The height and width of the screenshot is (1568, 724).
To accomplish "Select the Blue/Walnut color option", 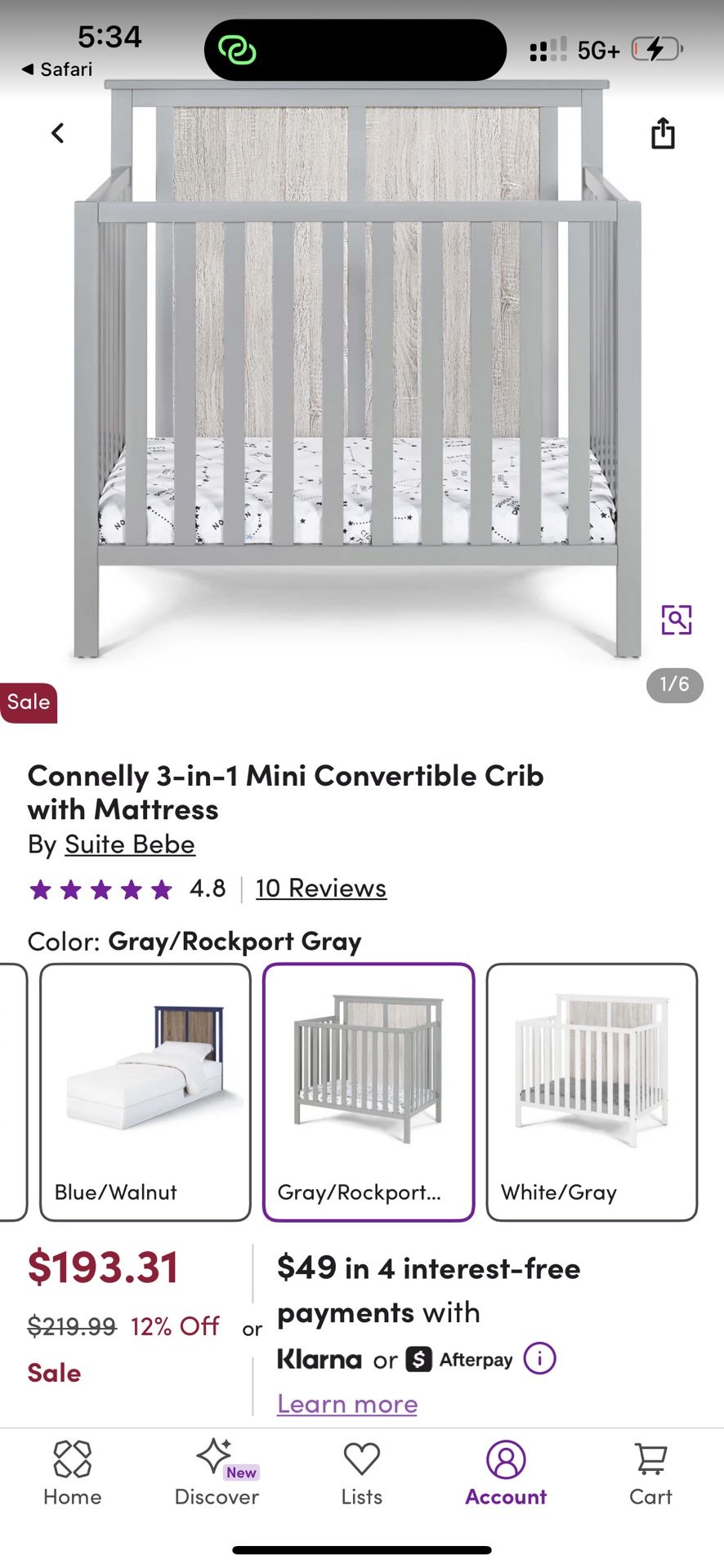I will [x=144, y=1090].
